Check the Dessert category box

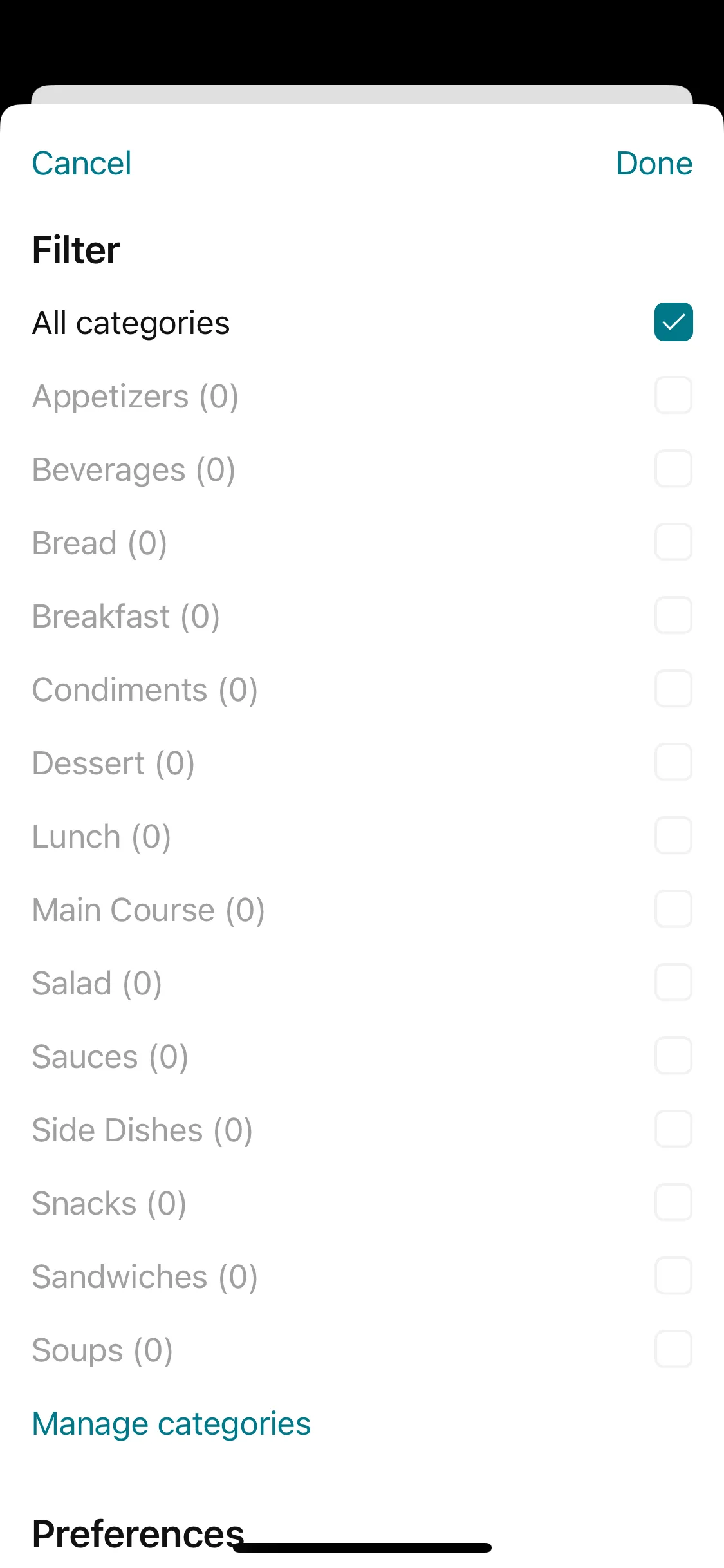(x=673, y=762)
